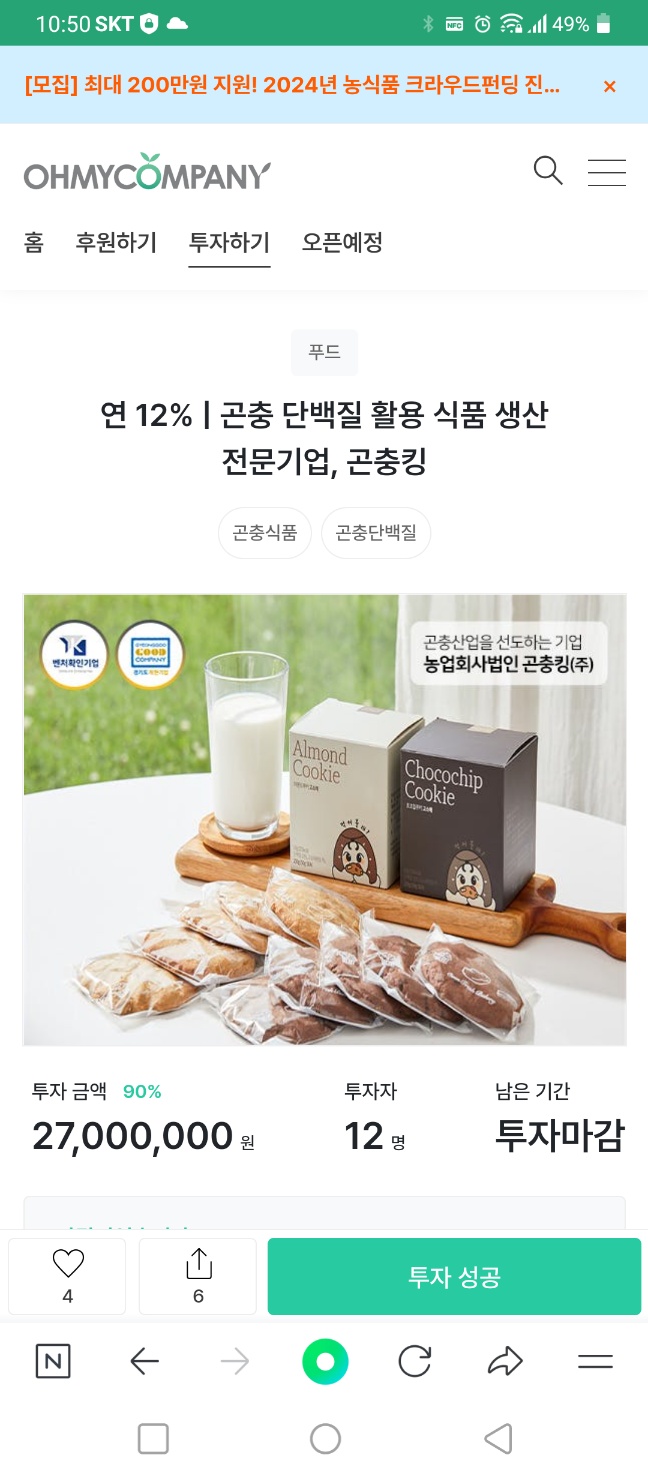Image resolution: width=648 pixels, height=1476 pixels.
Task: Tap the 곤충단백질 tag chip
Action: coord(376,532)
